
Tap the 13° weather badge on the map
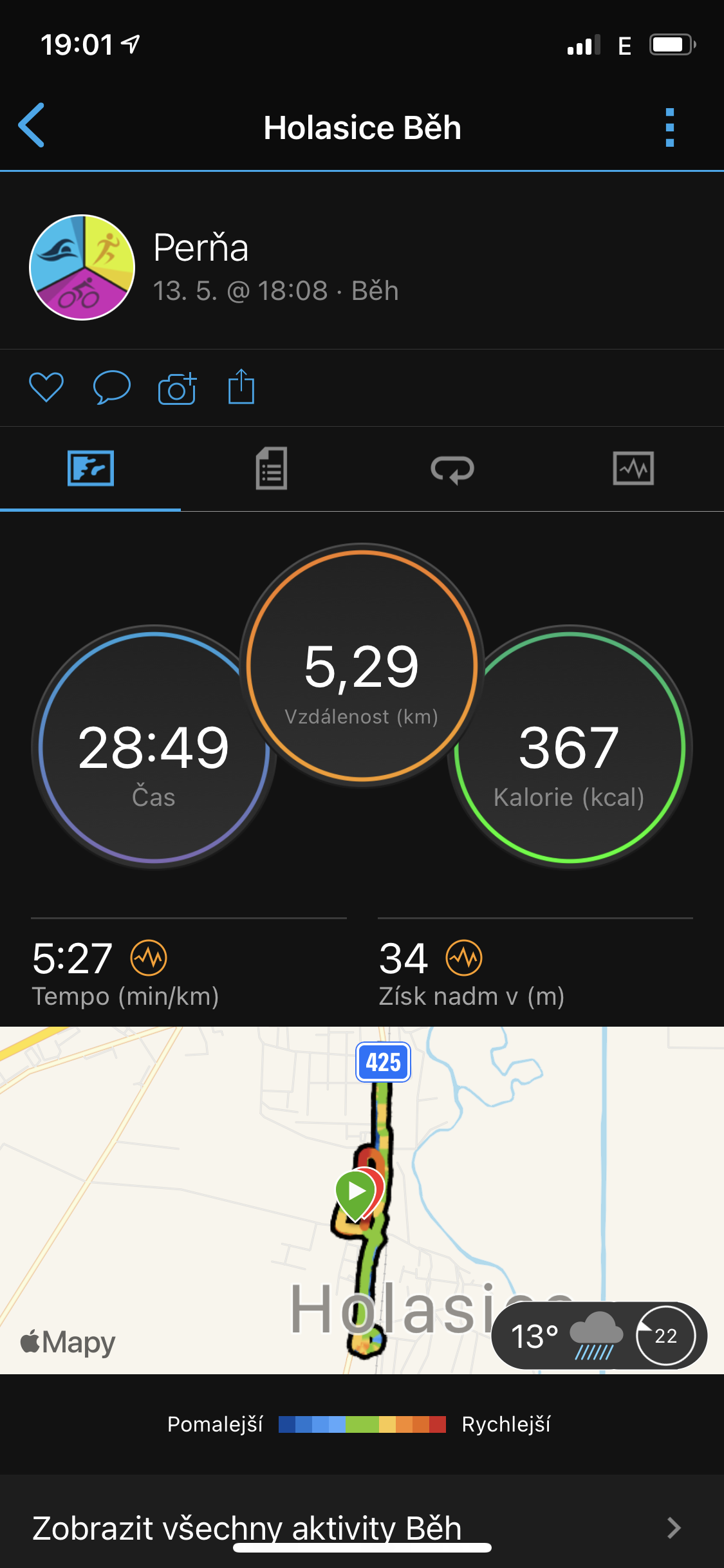[599, 1336]
